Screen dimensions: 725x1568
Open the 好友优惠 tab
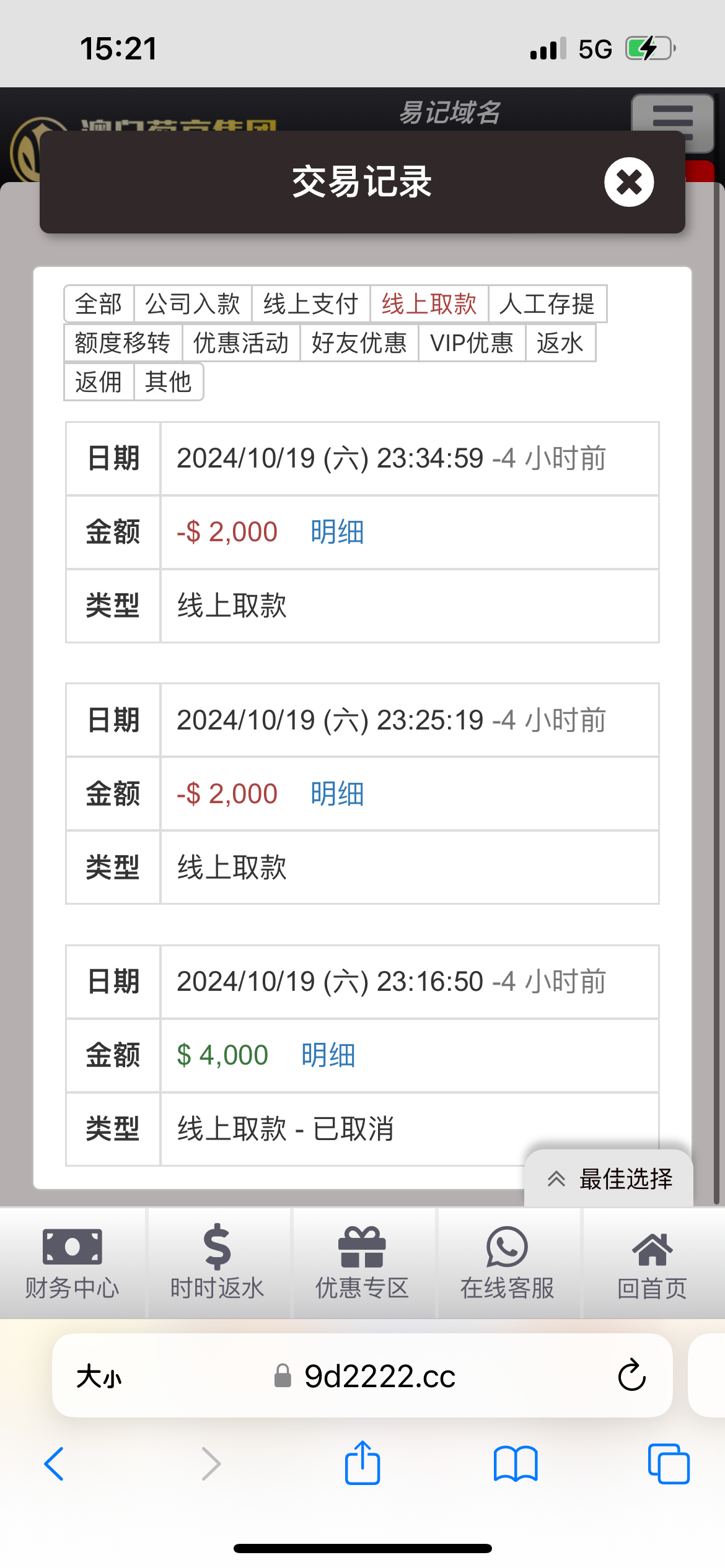coord(359,342)
